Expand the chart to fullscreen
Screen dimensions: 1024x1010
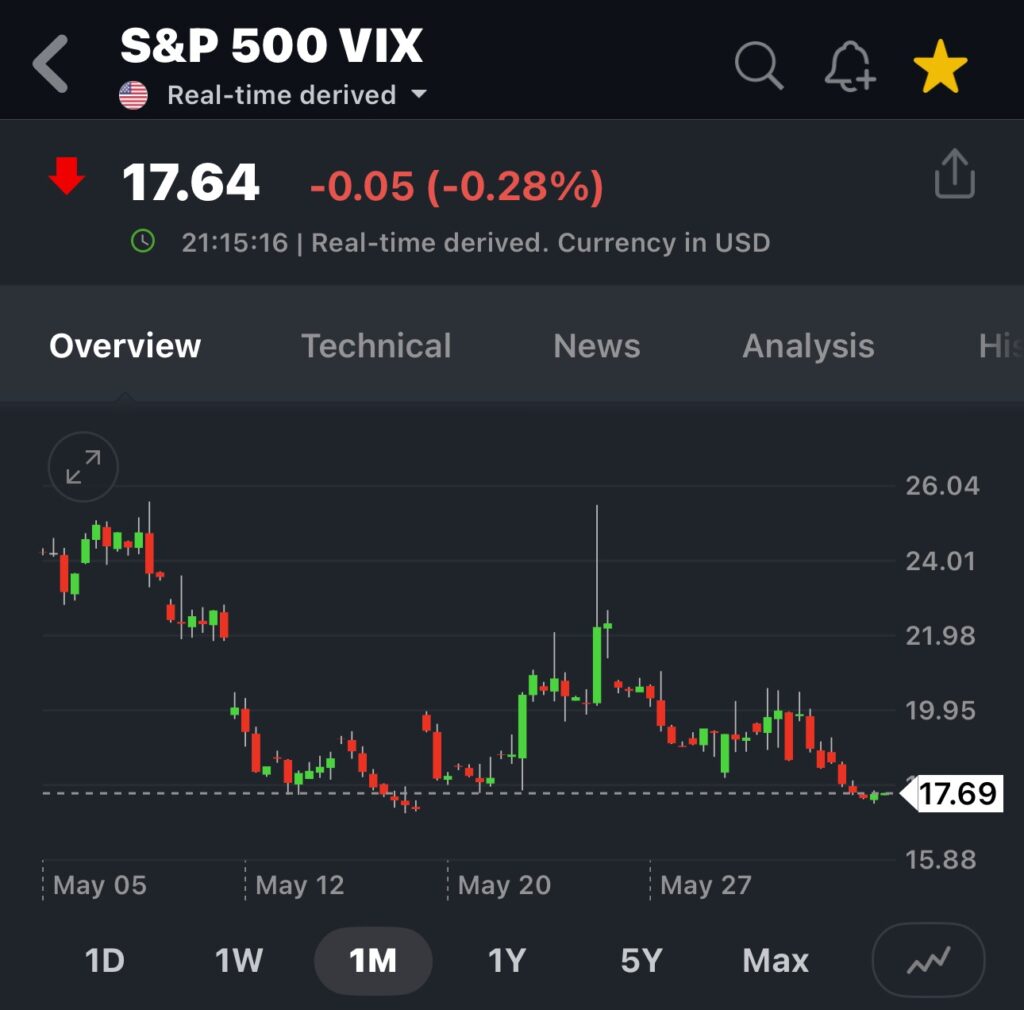tap(83, 467)
